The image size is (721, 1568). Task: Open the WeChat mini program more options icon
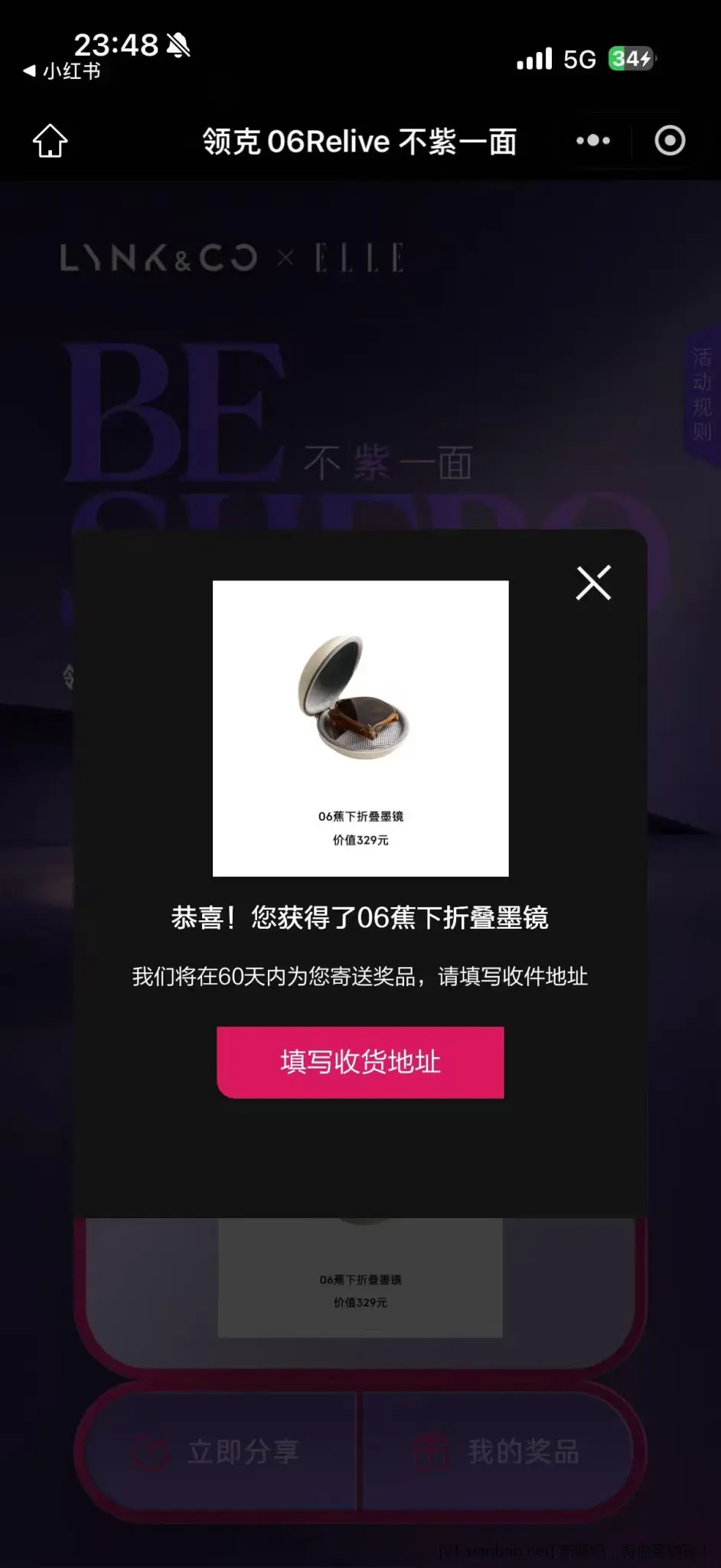click(592, 141)
